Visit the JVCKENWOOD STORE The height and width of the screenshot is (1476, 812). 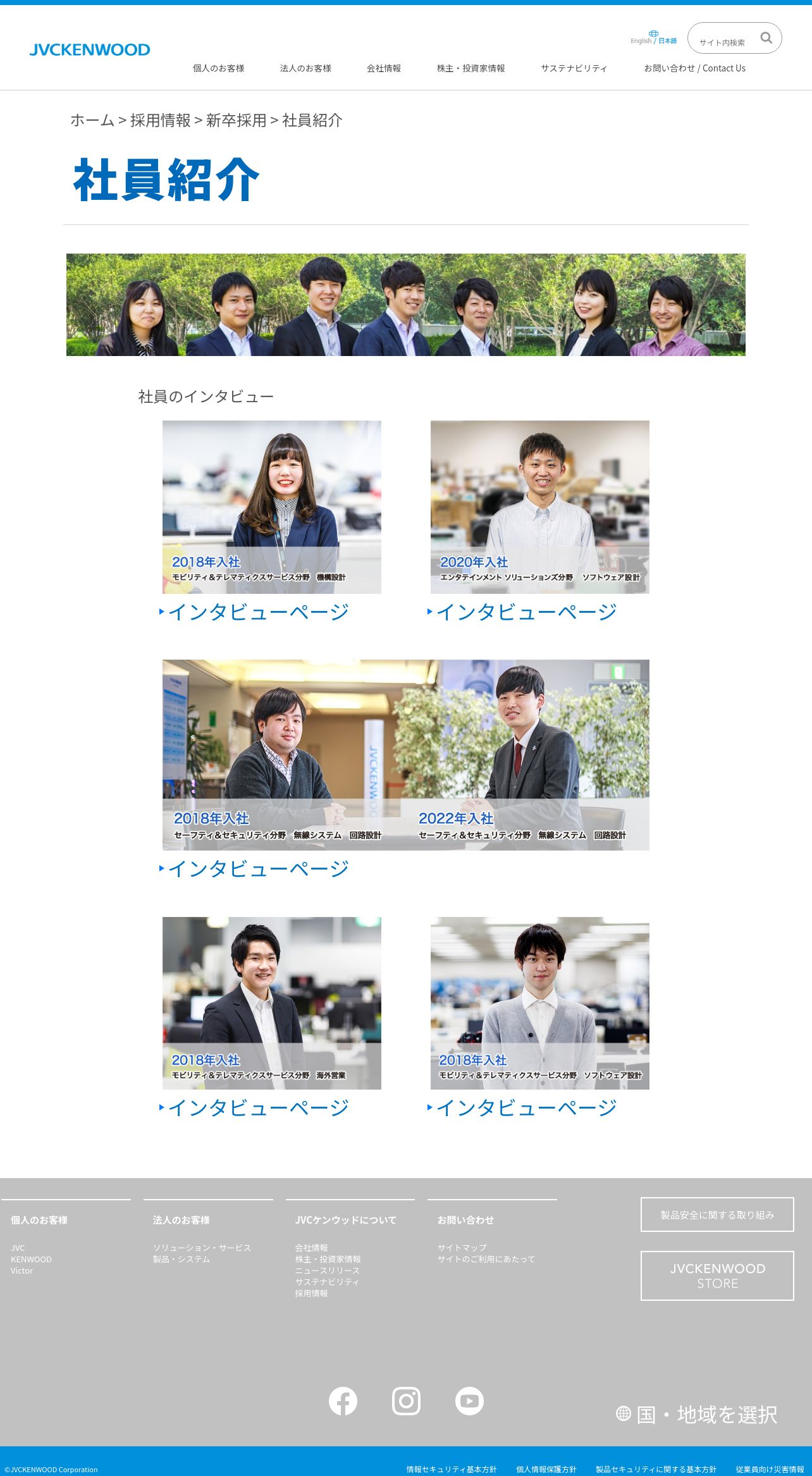[x=717, y=1276]
